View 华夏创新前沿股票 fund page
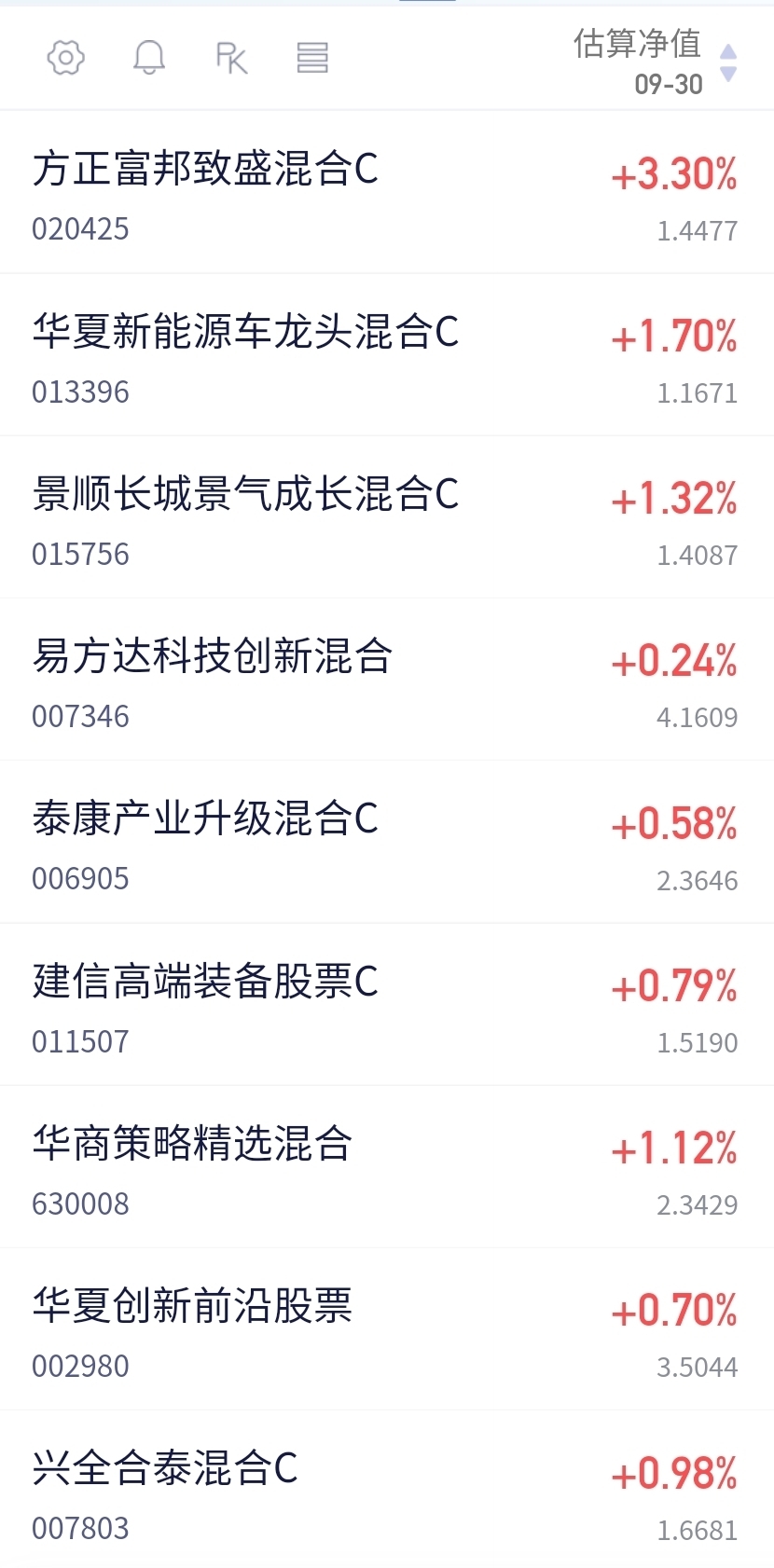This screenshot has width=774, height=1568. pyautogui.click(x=192, y=1306)
